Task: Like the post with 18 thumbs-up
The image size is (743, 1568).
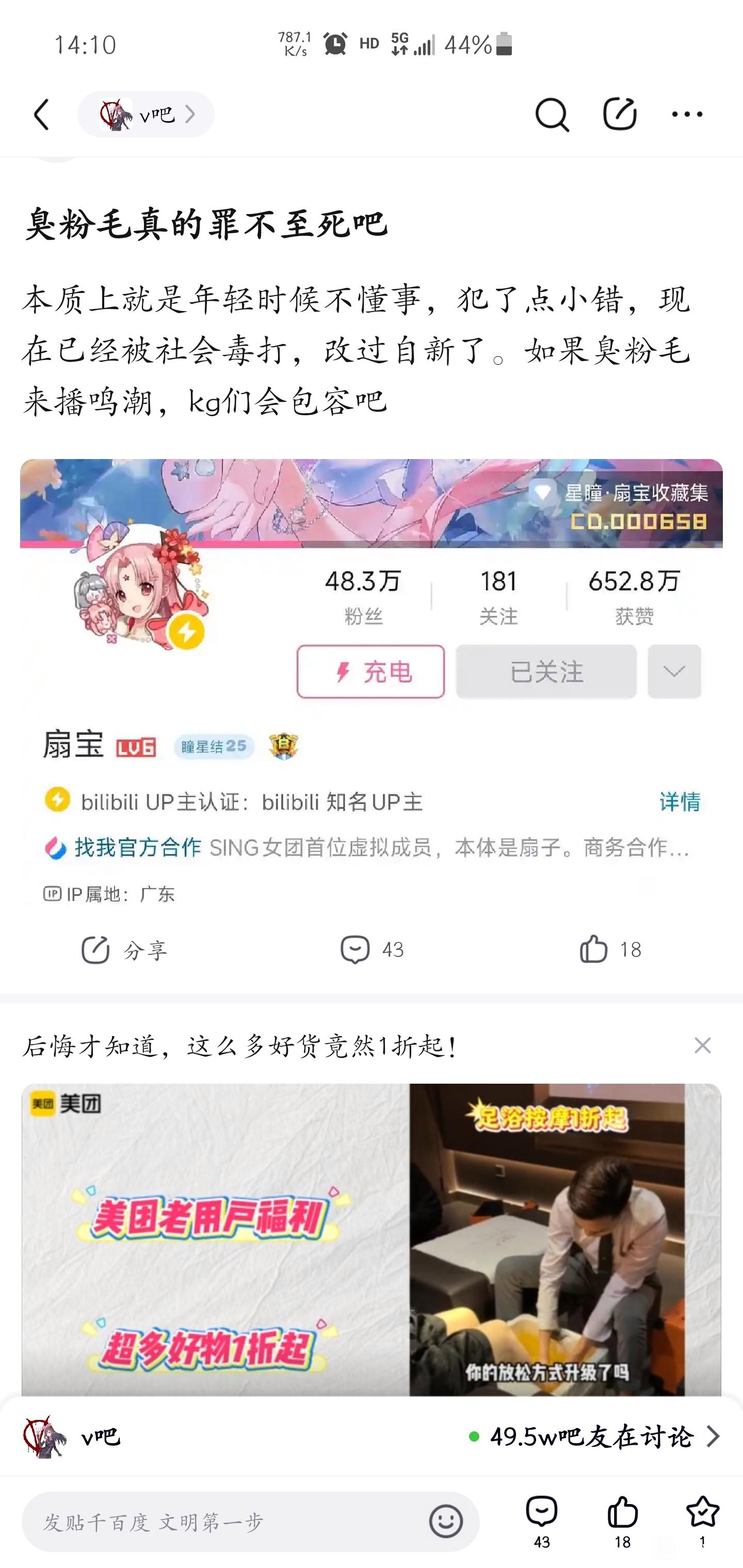Action: (610, 950)
